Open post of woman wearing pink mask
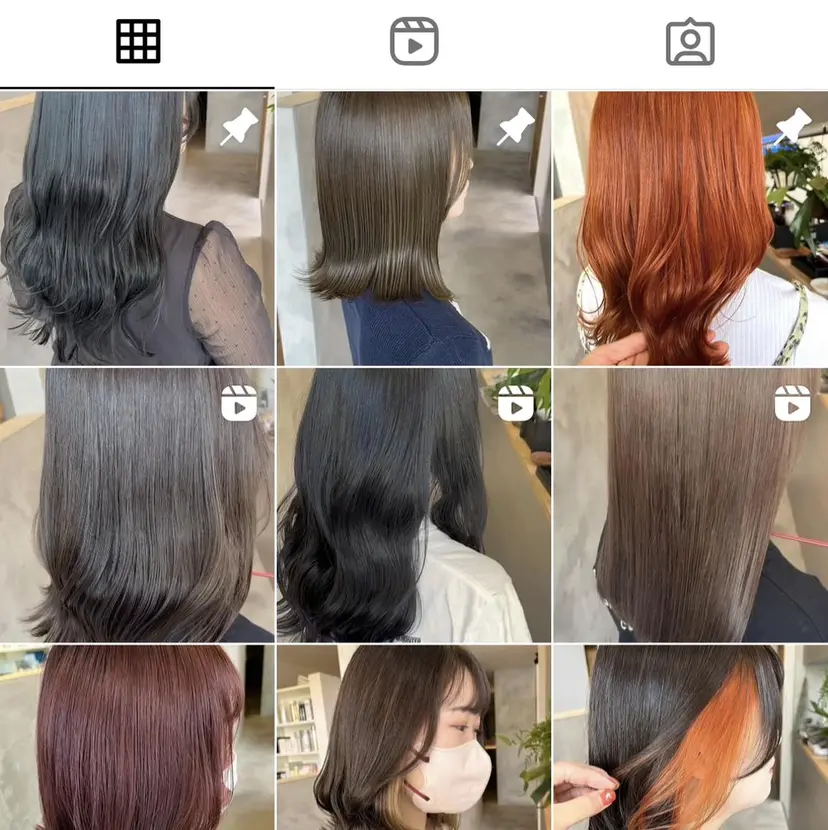828x830 pixels. pyautogui.click(x=413, y=738)
